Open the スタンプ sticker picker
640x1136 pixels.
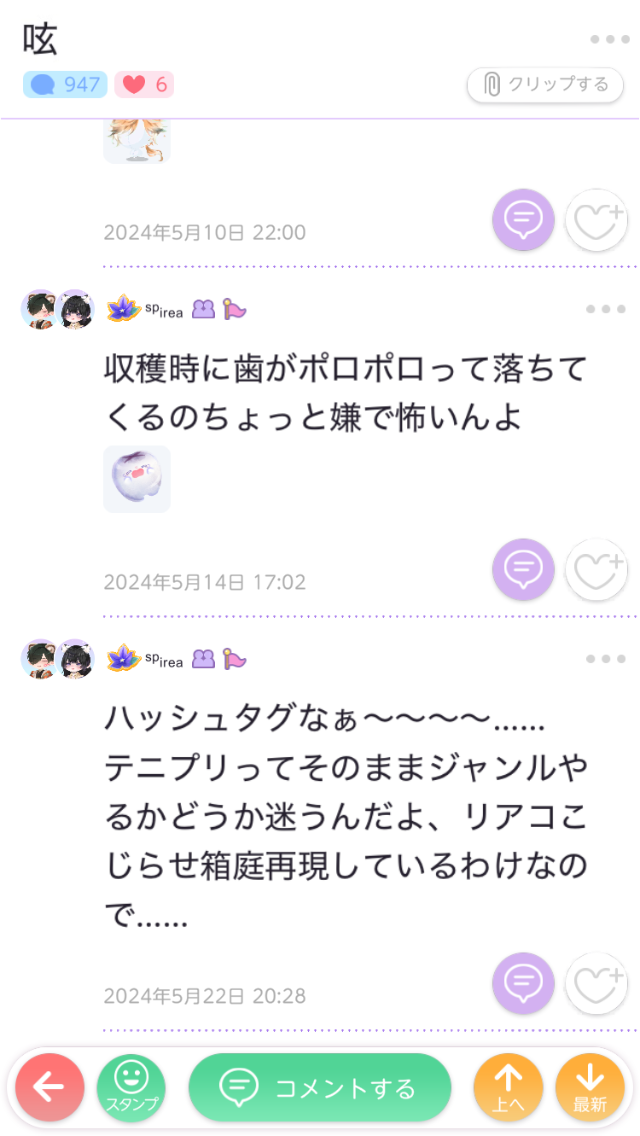(131, 1087)
